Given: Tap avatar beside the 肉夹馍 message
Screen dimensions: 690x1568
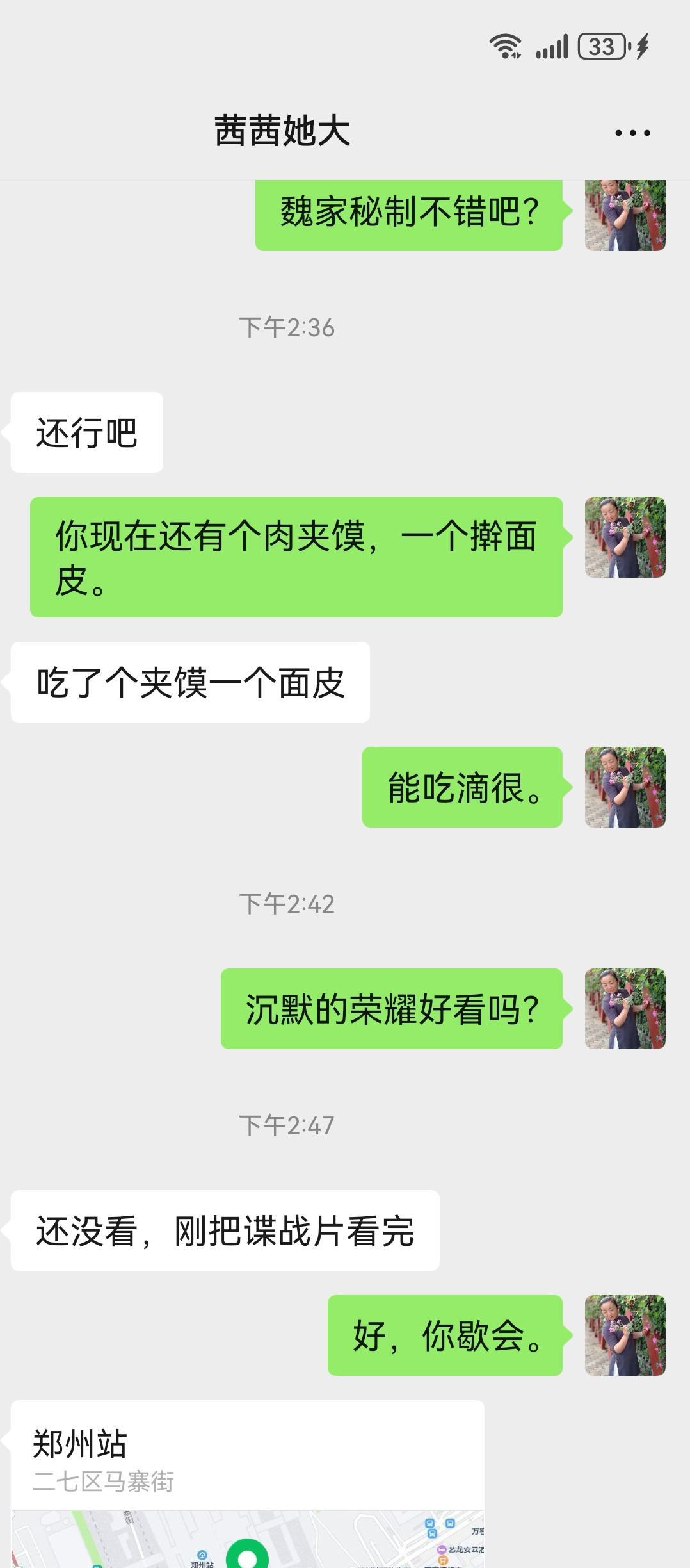Looking at the screenshot, I should pos(625,537).
